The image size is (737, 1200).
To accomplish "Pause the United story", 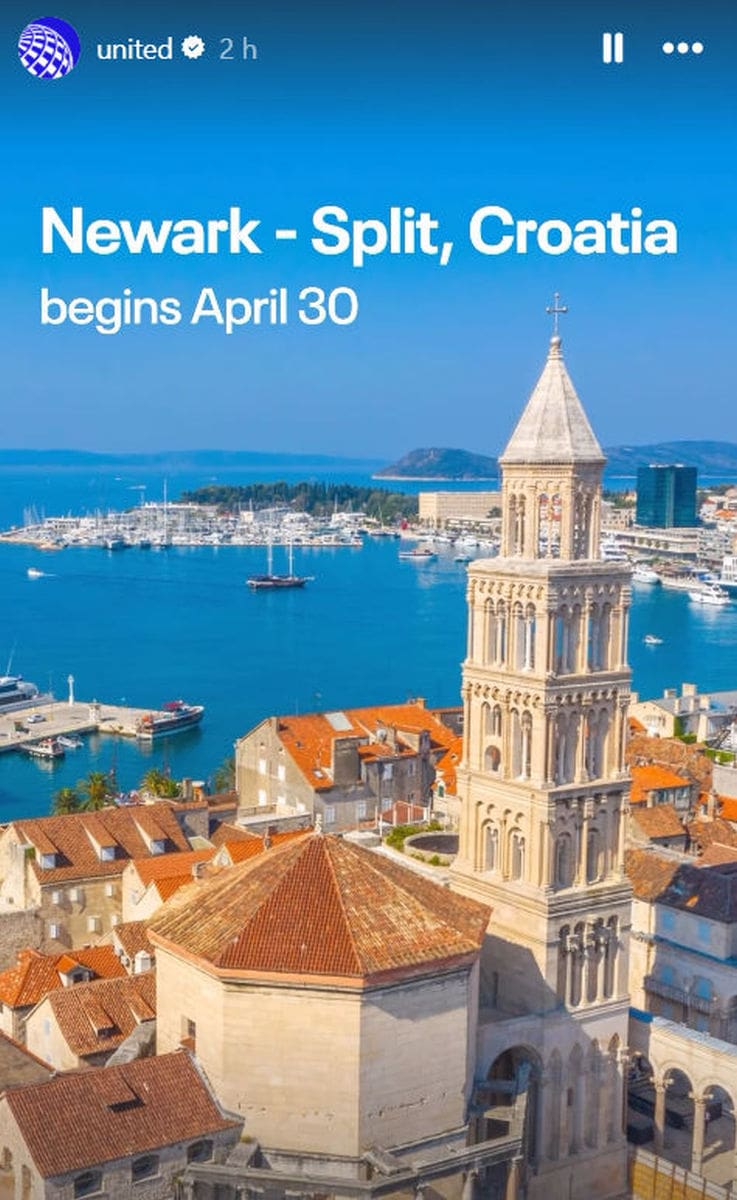I will (x=612, y=48).
